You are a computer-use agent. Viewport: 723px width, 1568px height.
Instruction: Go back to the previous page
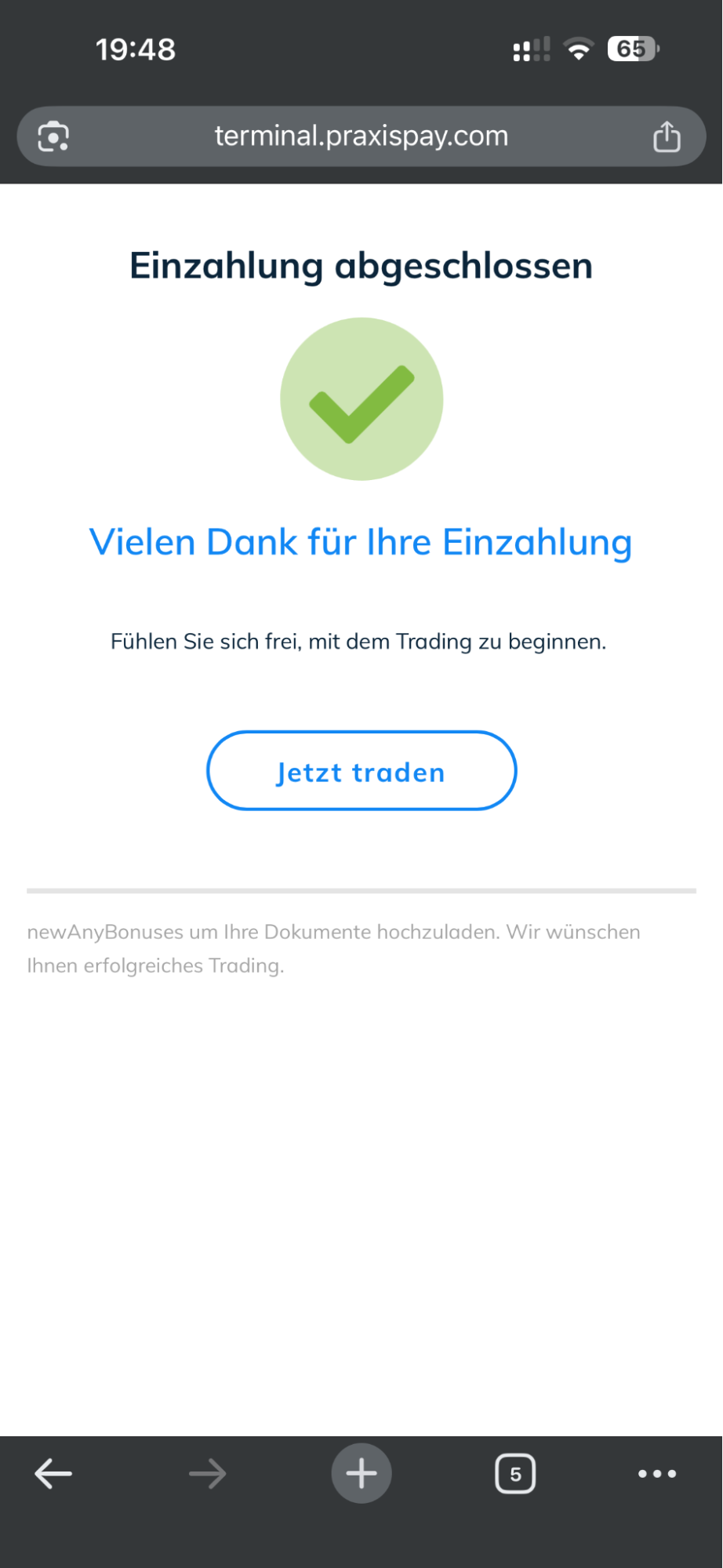click(x=53, y=1474)
